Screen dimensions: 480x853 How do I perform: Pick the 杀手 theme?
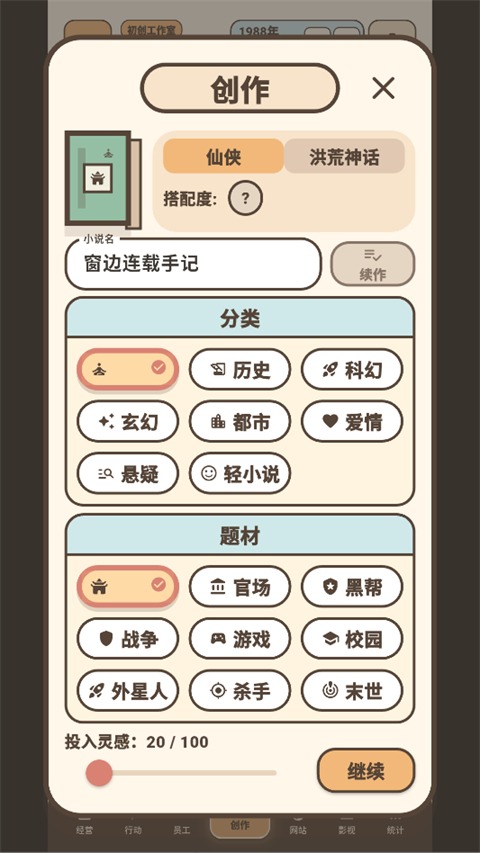tap(240, 690)
